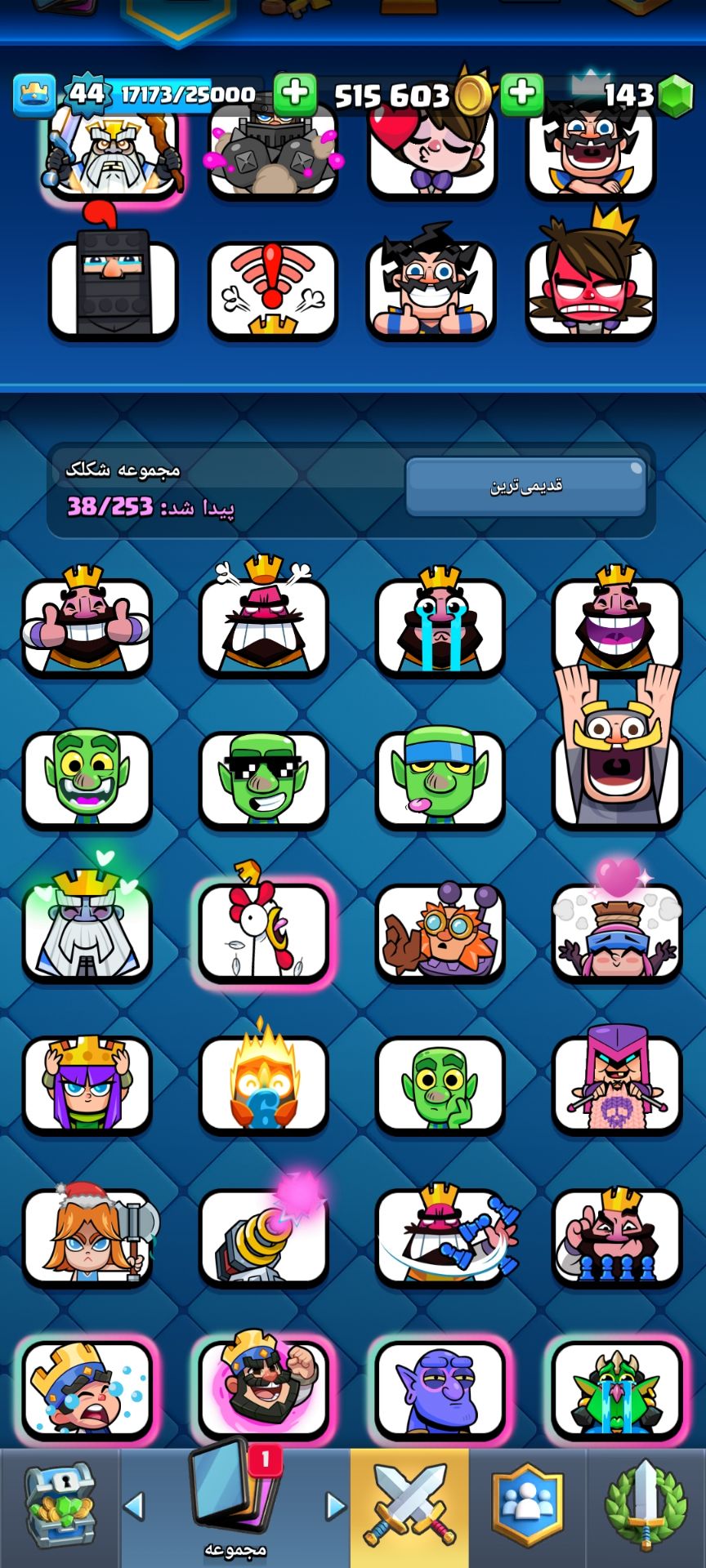The image size is (706, 1568).
Task: Select the Valkyrie with Santa hat emote
Action: [x=87, y=1236]
